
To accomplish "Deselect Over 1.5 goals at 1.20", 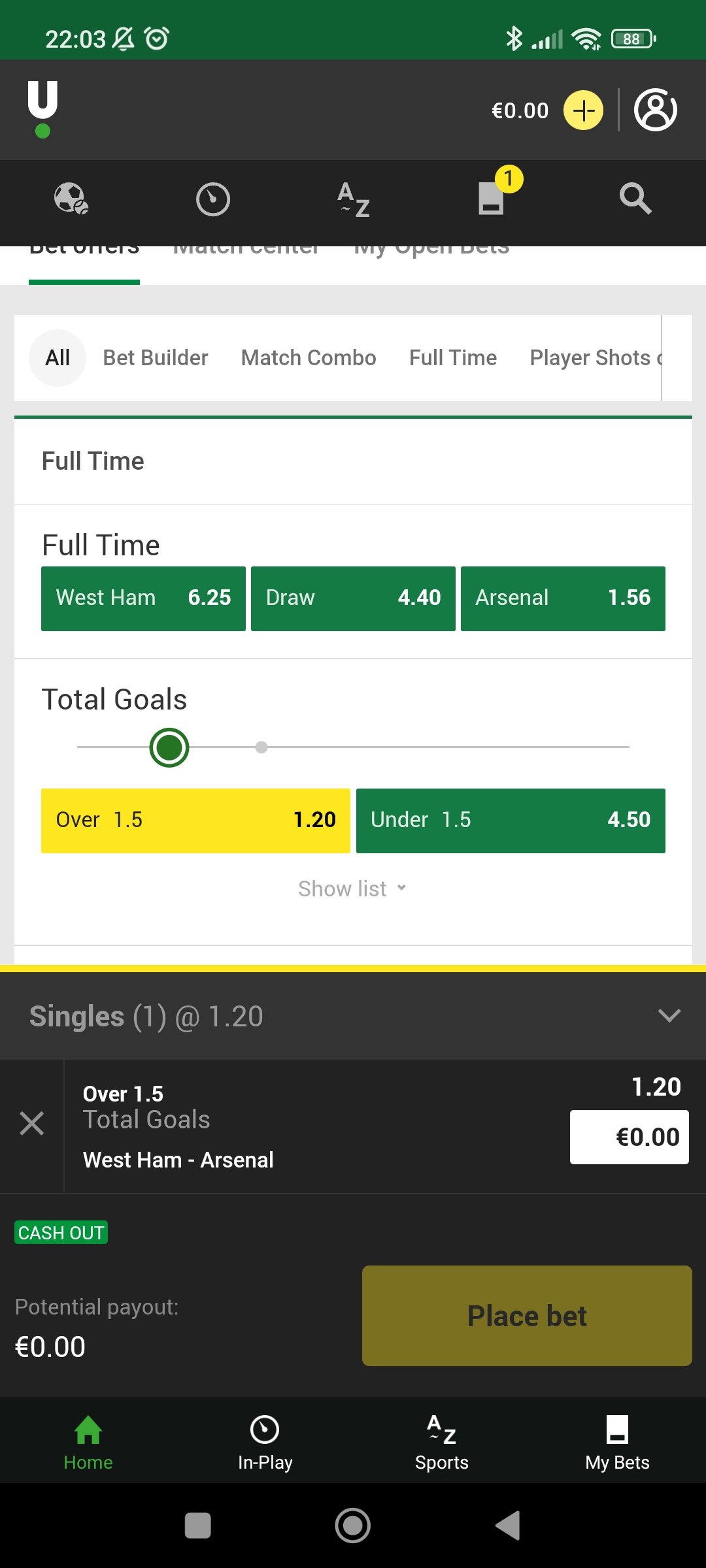I will click(x=195, y=821).
